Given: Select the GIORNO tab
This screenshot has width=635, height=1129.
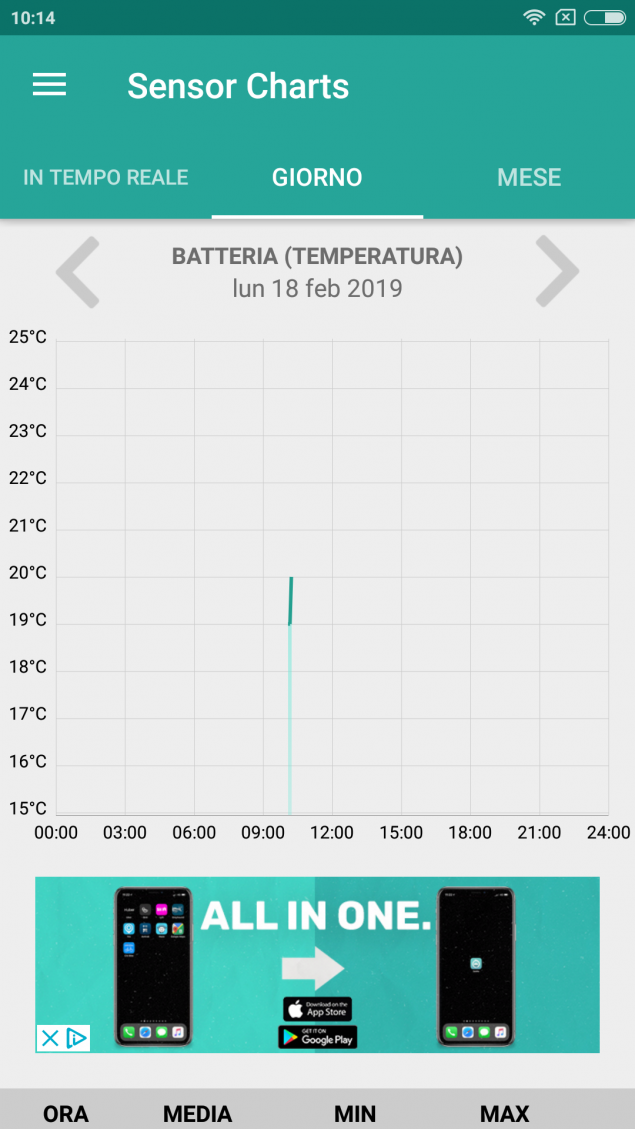Looking at the screenshot, I should 317,177.
